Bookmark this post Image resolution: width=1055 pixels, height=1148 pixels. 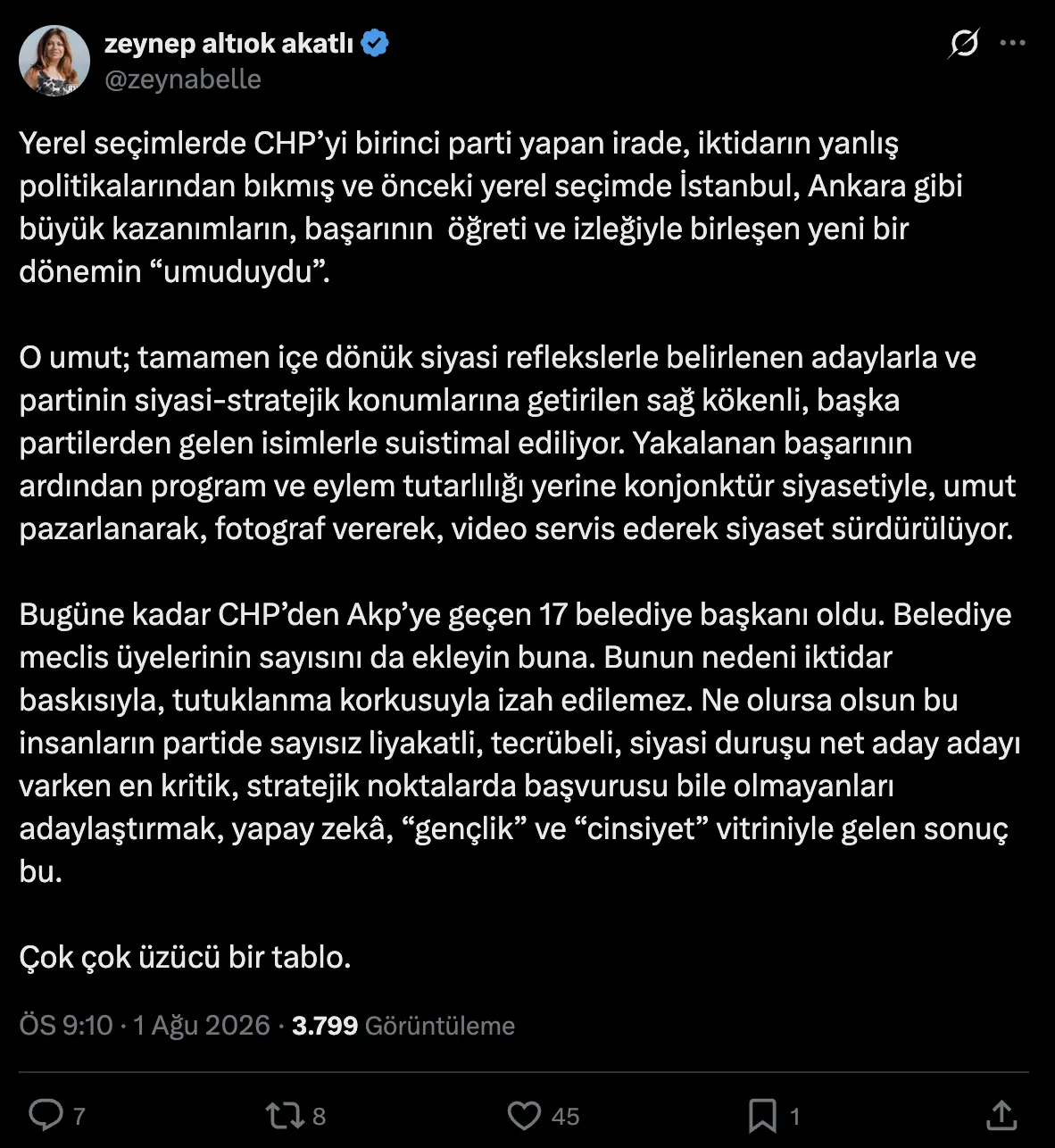coord(762,1116)
